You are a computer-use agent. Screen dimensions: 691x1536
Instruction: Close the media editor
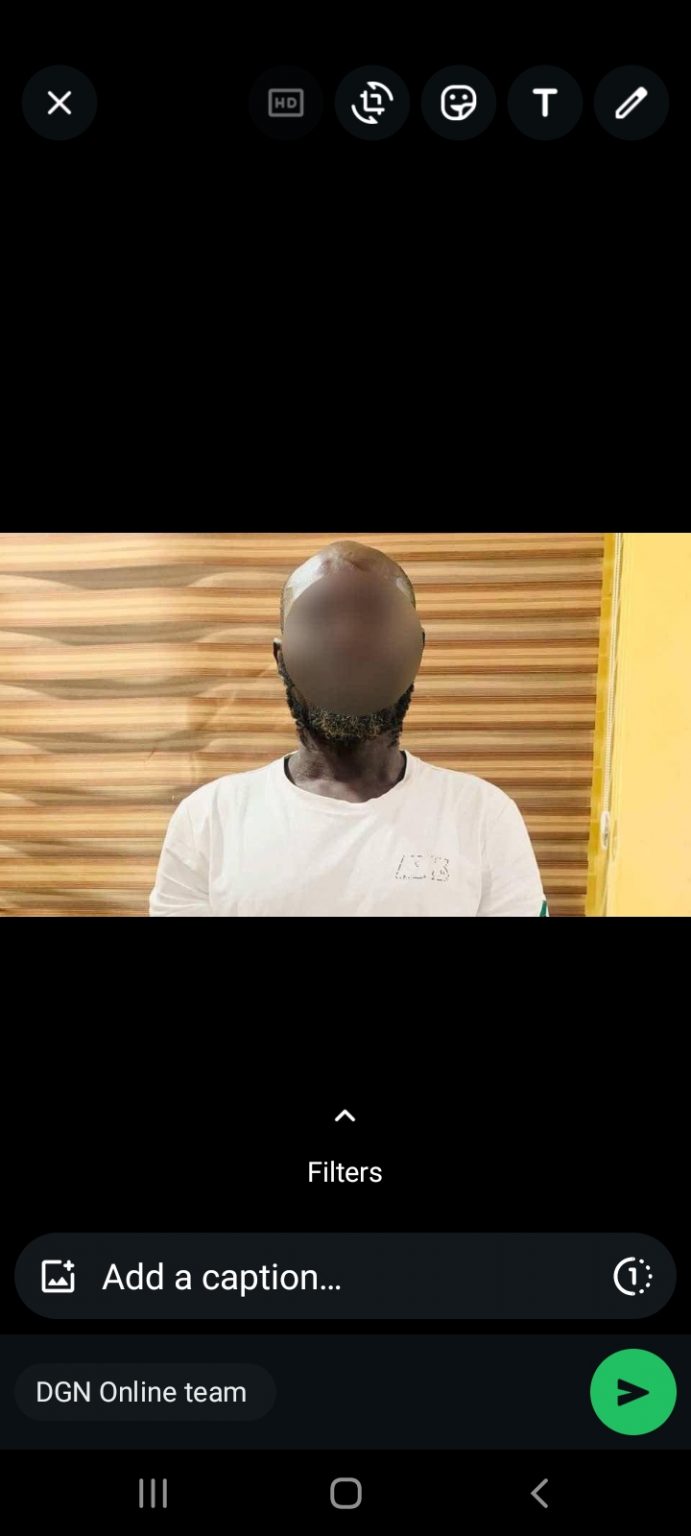point(59,102)
